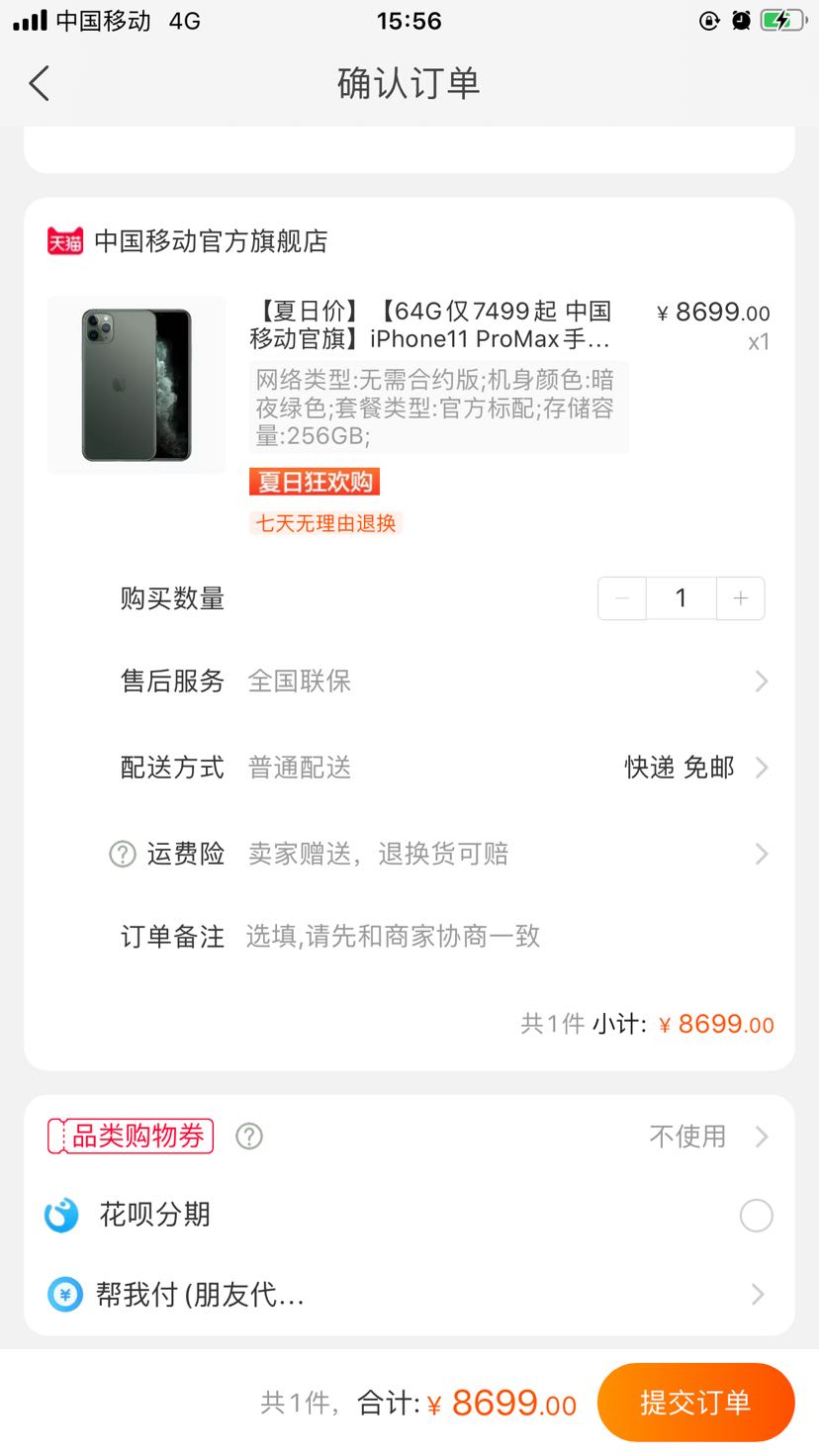Screen dimensions: 819x1456
Task: Decrease the purchase quantity with minus
Action: (x=622, y=598)
